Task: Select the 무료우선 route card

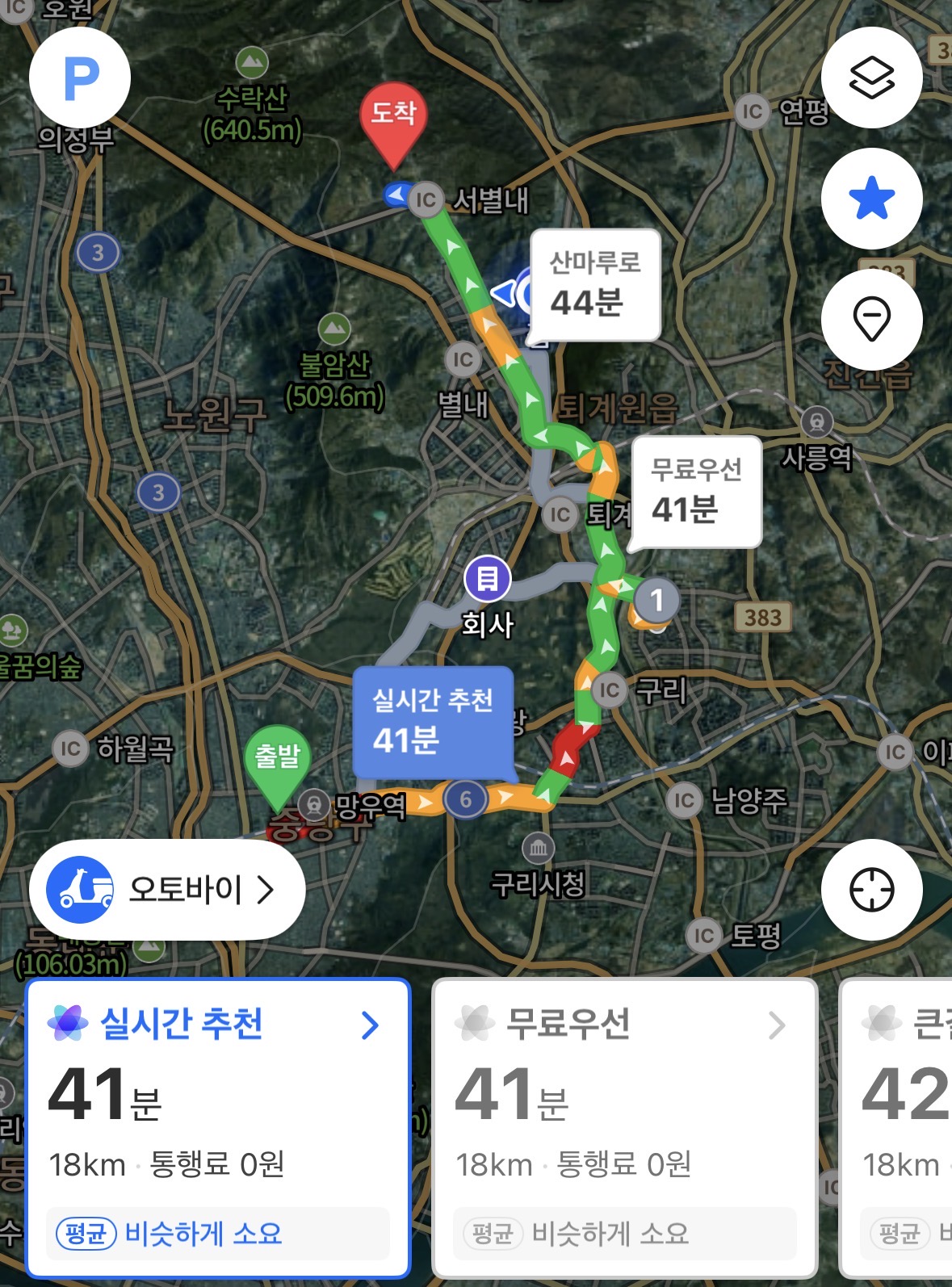Action: click(625, 1128)
